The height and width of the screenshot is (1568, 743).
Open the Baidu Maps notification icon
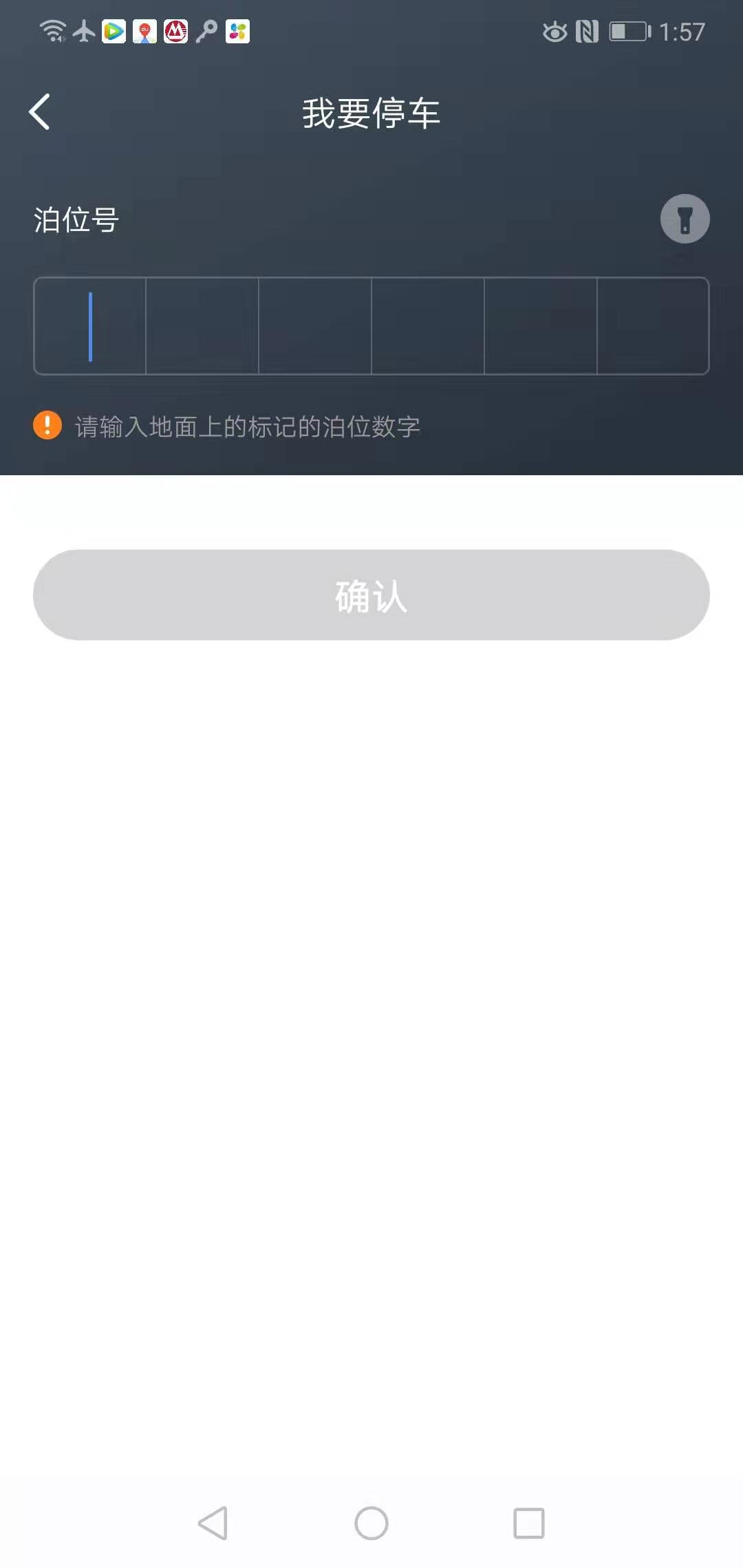tap(144, 31)
